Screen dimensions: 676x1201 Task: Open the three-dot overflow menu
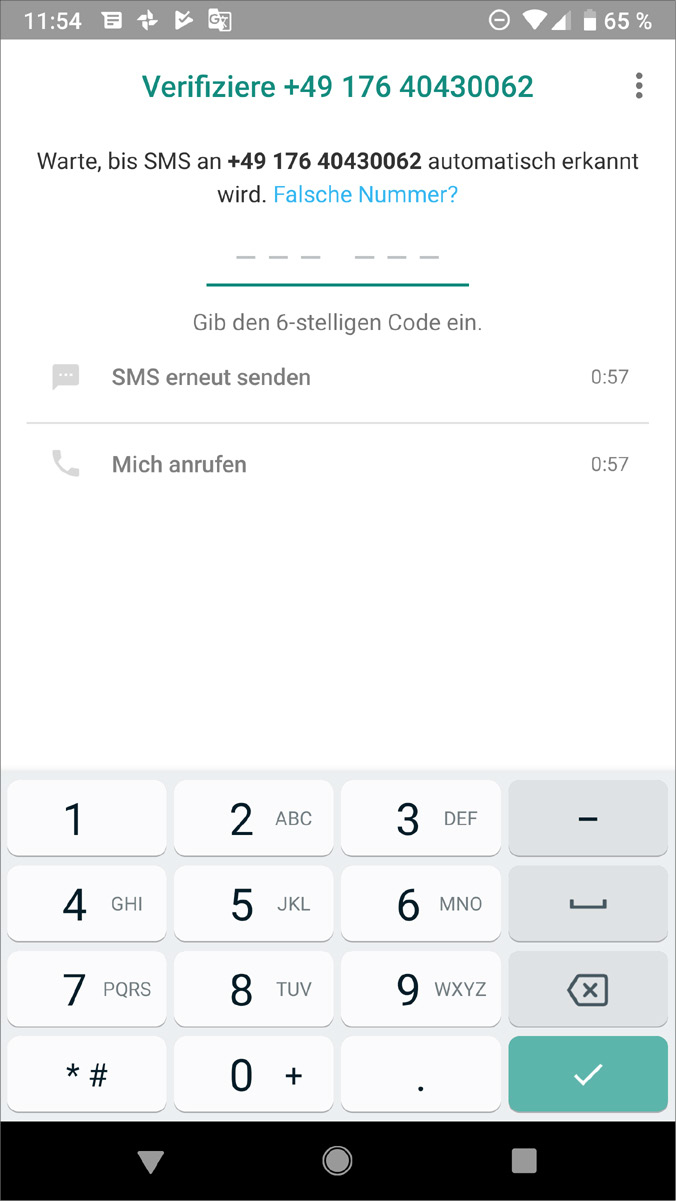639,86
